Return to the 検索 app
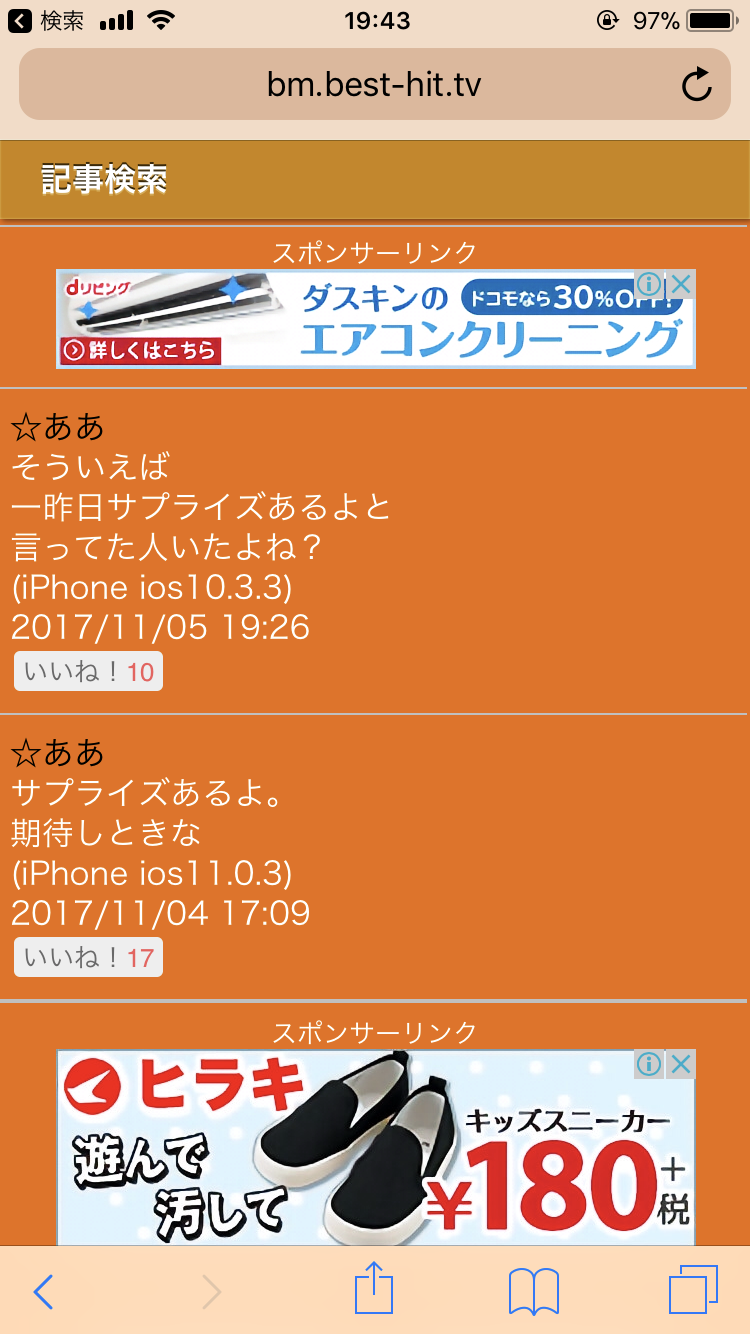 [x=47, y=20]
